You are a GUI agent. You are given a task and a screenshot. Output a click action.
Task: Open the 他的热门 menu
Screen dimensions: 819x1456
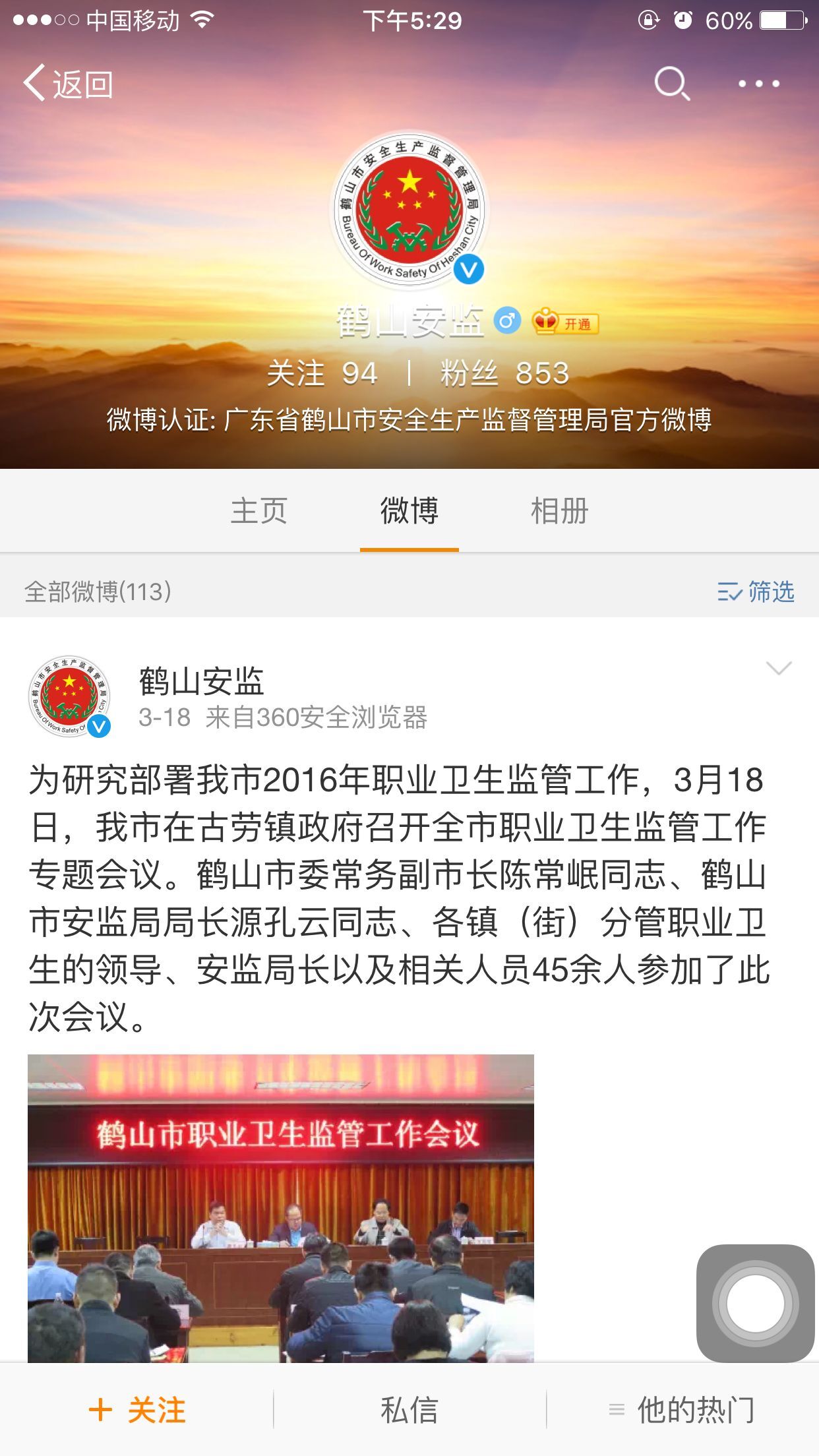(x=682, y=1410)
